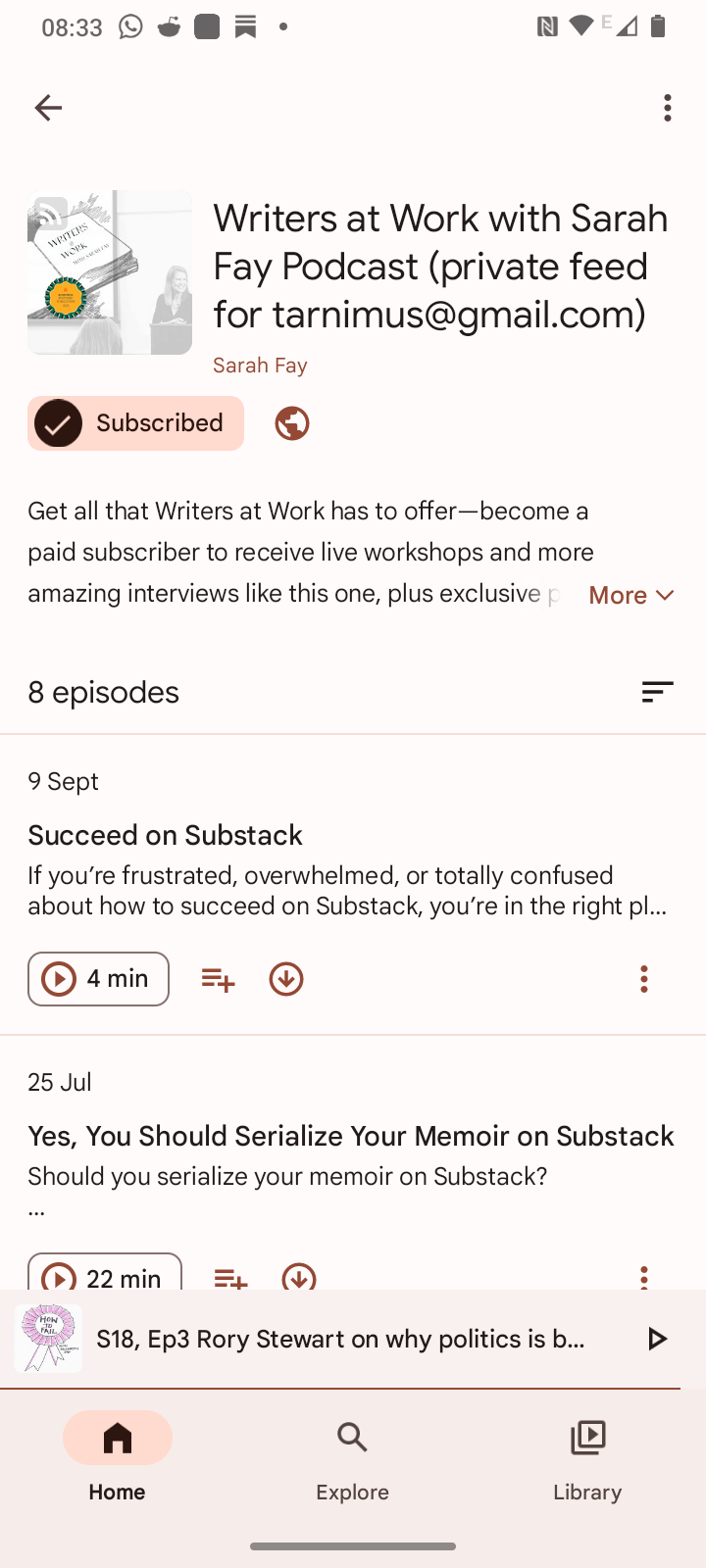Play the 4 min Succeed on Substack episode
Image resolution: width=706 pixels, height=1568 pixels.
click(x=98, y=978)
